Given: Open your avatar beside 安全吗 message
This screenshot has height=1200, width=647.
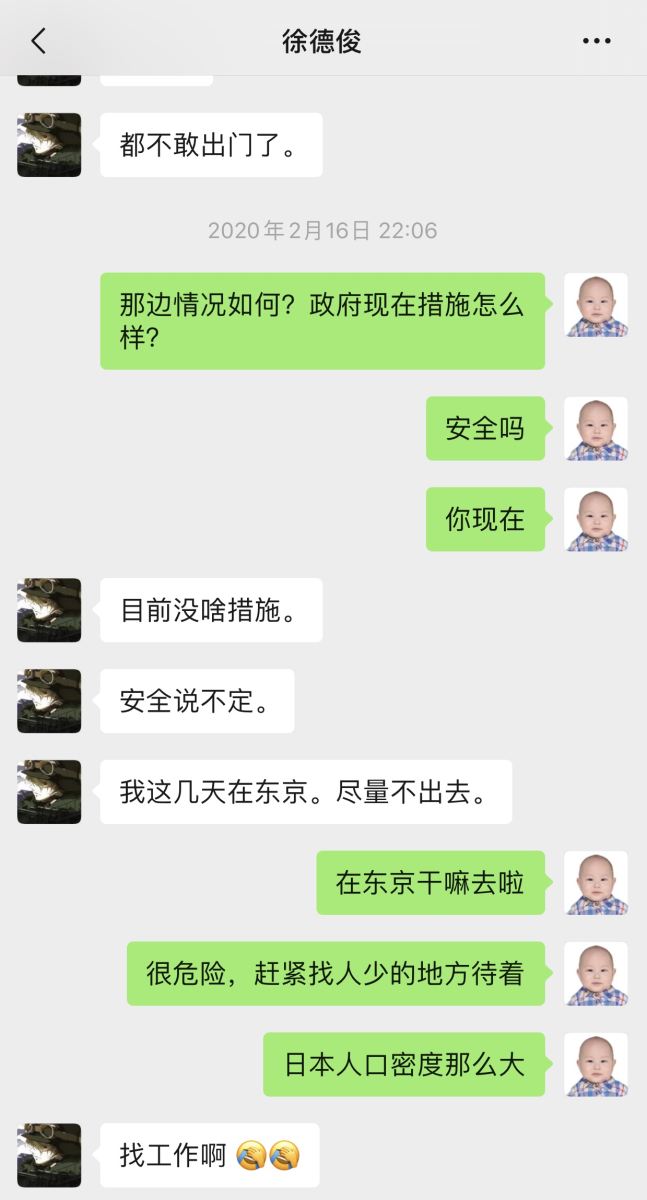Looking at the screenshot, I should pyautogui.click(x=596, y=428).
